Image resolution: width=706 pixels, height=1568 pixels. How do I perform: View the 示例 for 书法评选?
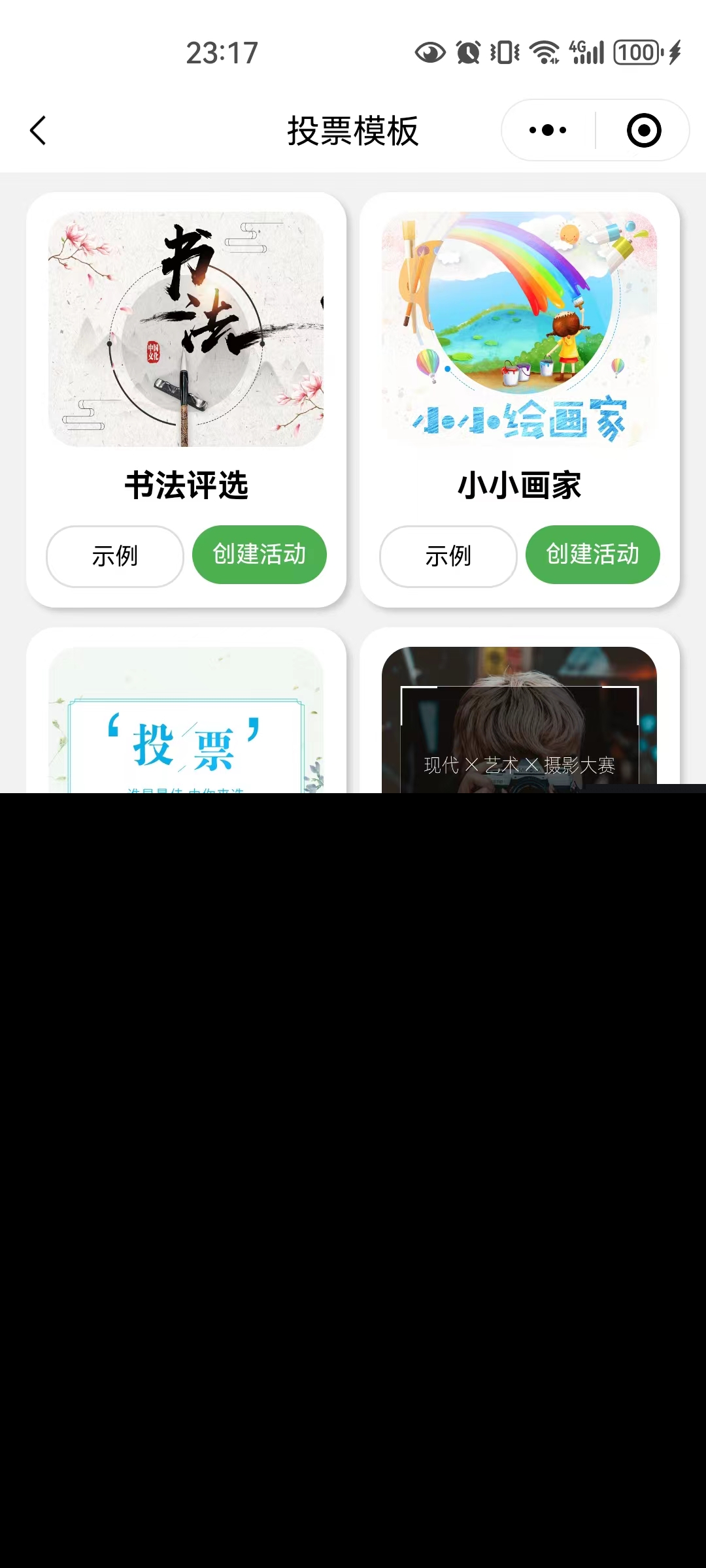(x=115, y=556)
